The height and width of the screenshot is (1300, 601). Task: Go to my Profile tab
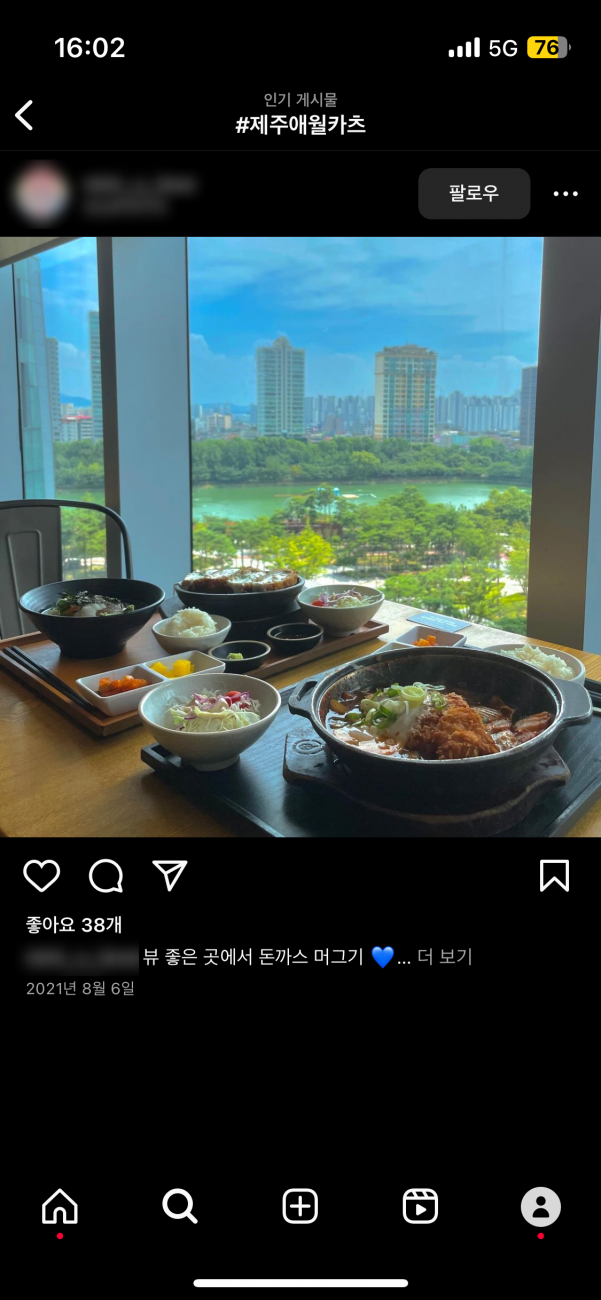[540, 1207]
